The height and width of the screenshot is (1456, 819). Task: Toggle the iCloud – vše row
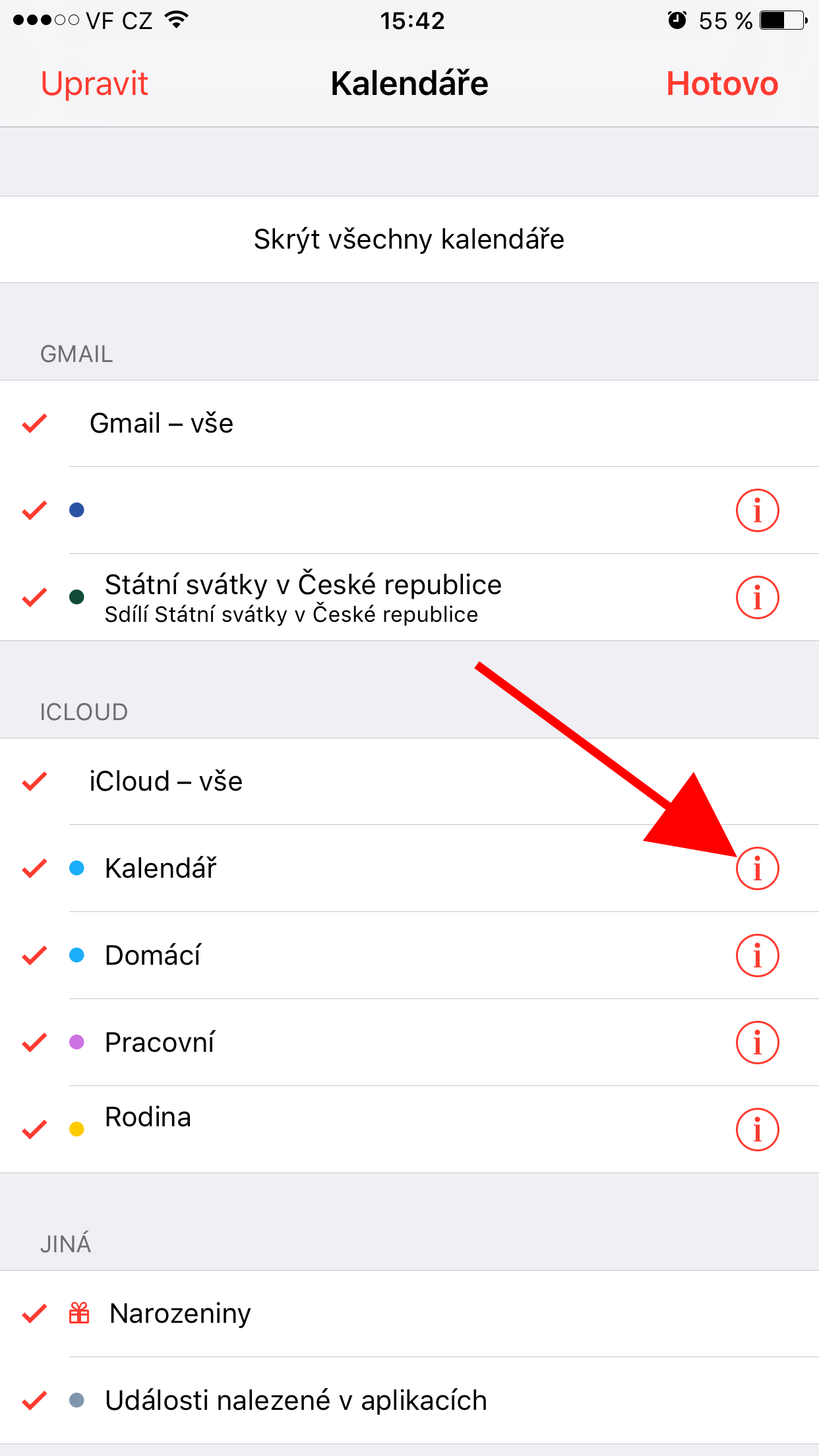(166, 781)
